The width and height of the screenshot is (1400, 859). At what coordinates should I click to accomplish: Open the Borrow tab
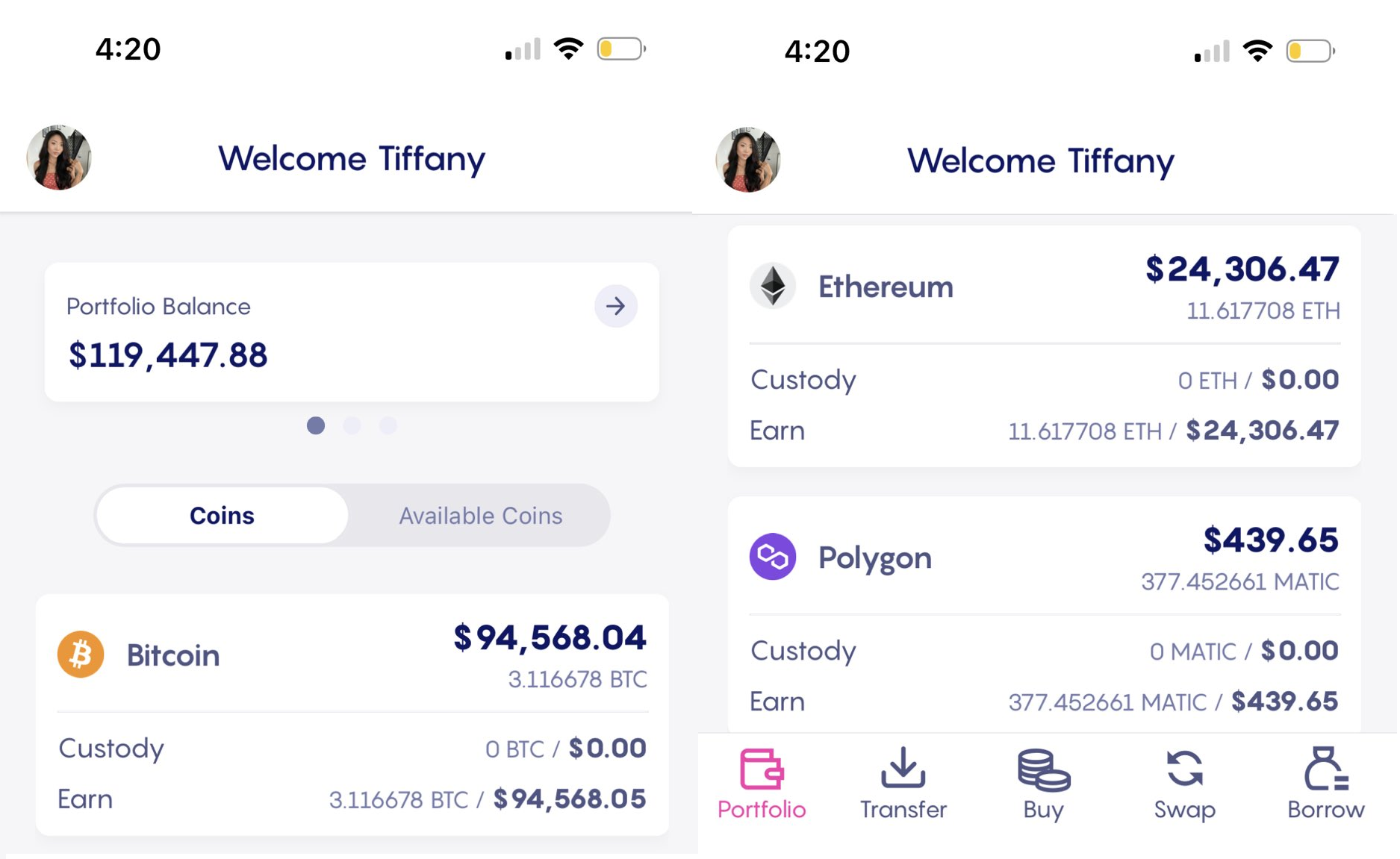(1325, 784)
